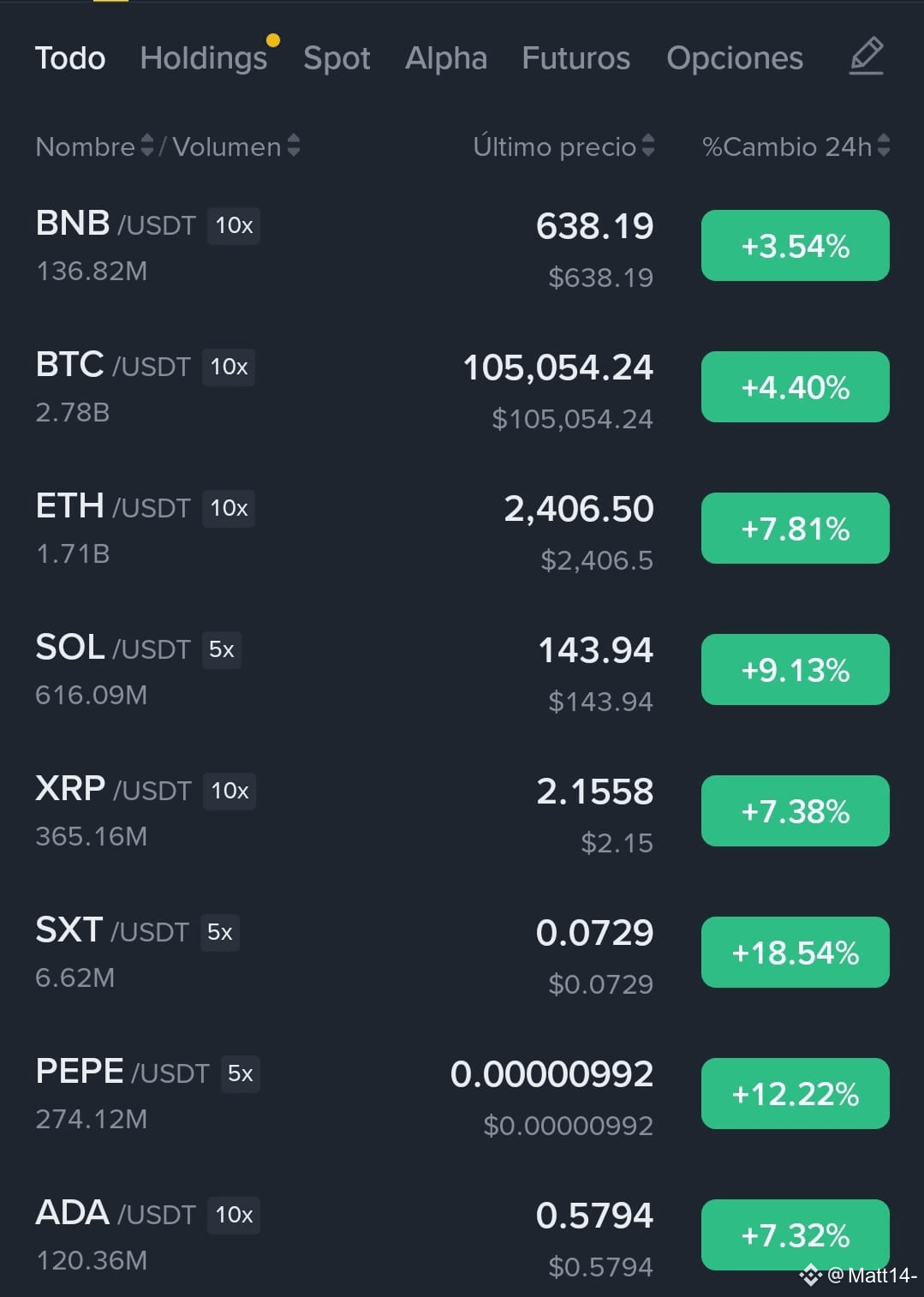This screenshot has width=924, height=1297.
Task: Tap the edit pencil icon
Action: tap(867, 57)
